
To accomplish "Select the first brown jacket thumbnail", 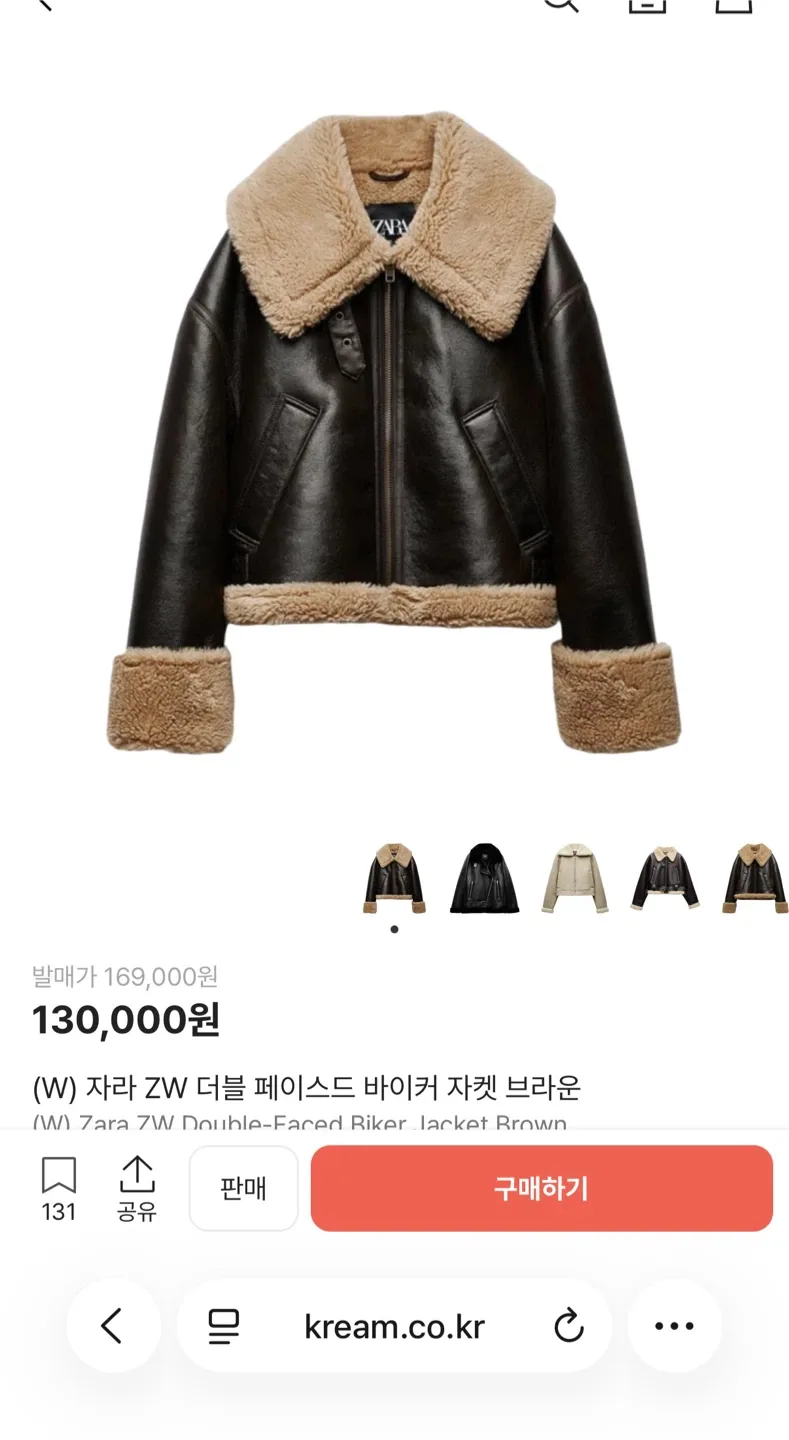I will pyautogui.click(x=394, y=879).
